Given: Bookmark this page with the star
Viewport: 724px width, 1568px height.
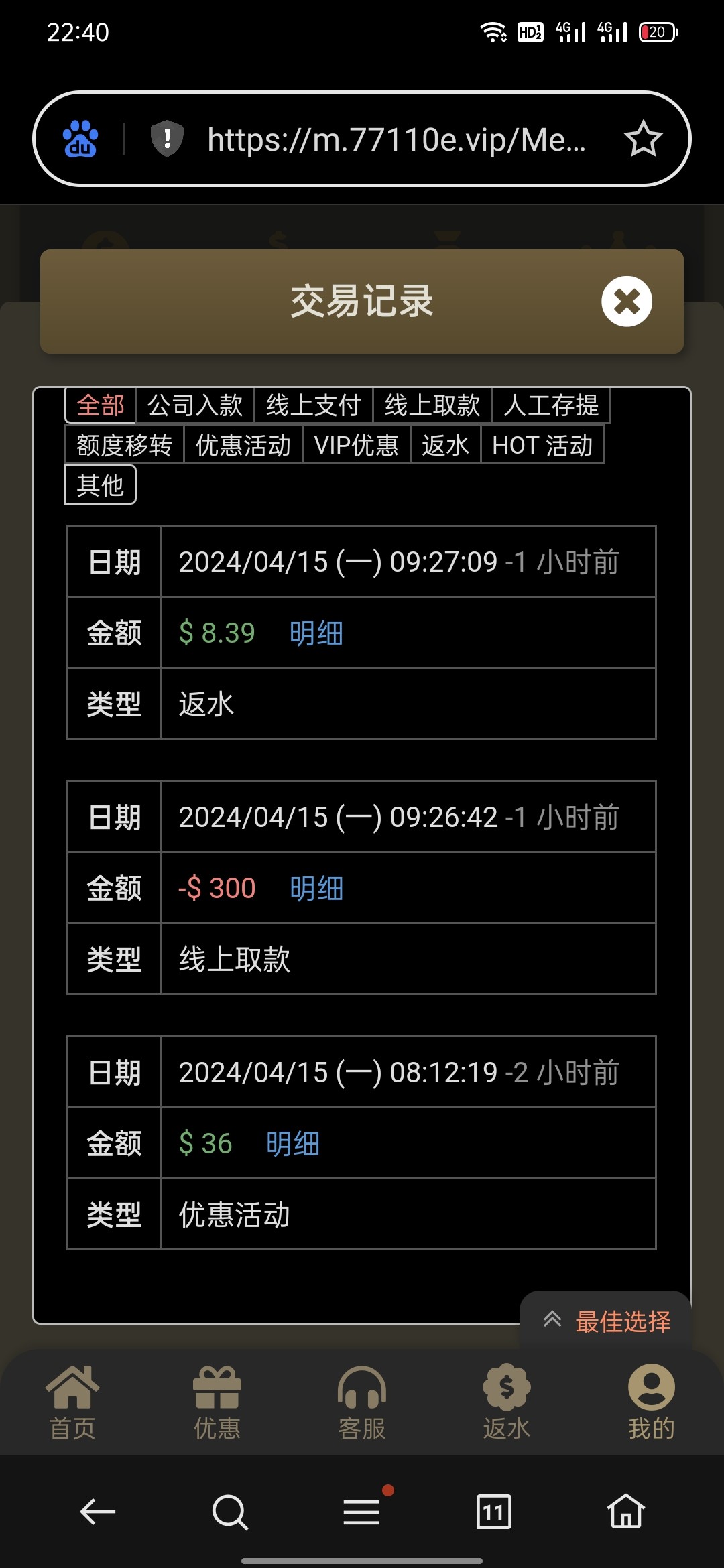Looking at the screenshot, I should [x=643, y=139].
